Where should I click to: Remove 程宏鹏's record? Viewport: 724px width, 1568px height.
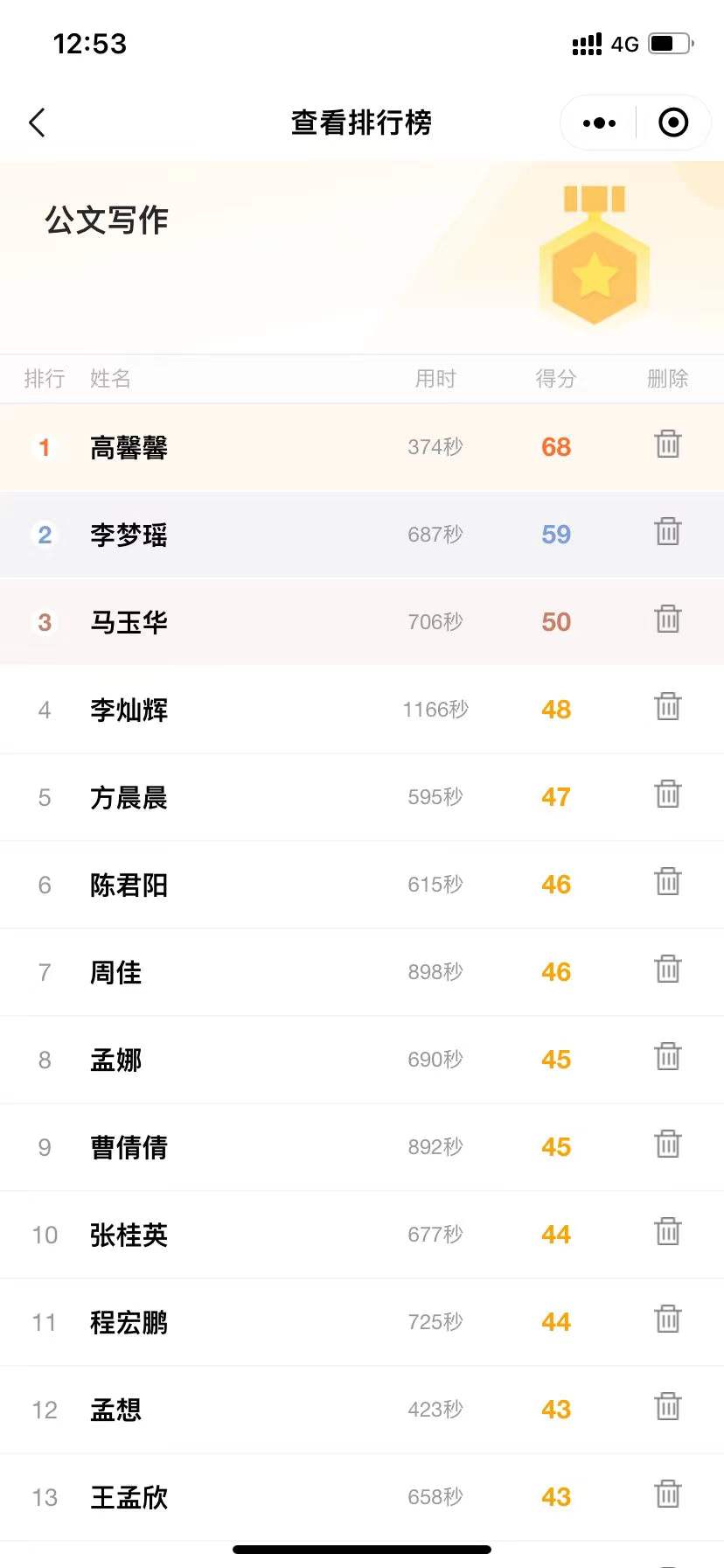[x=668, y=1319]
